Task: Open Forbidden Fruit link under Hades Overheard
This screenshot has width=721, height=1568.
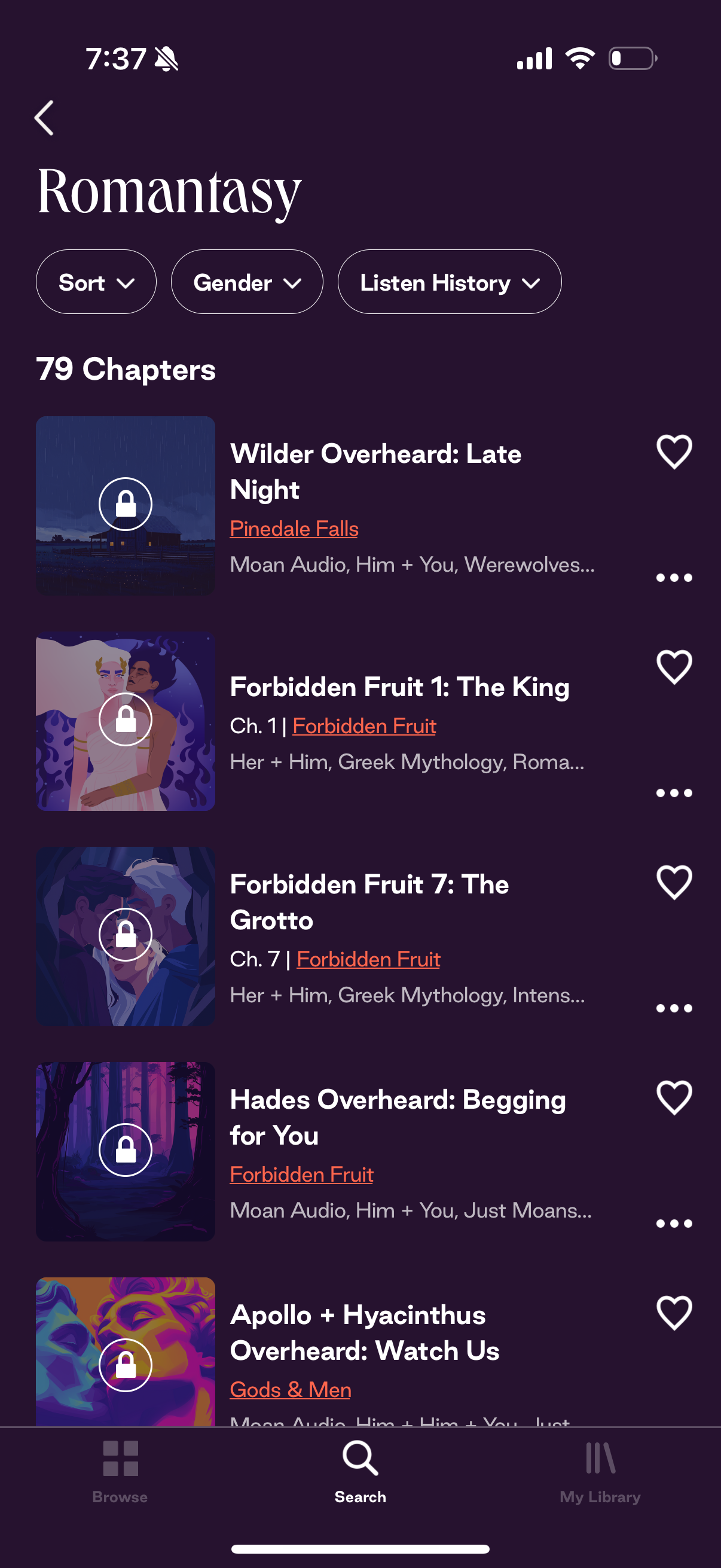Action: (301, 1174)
